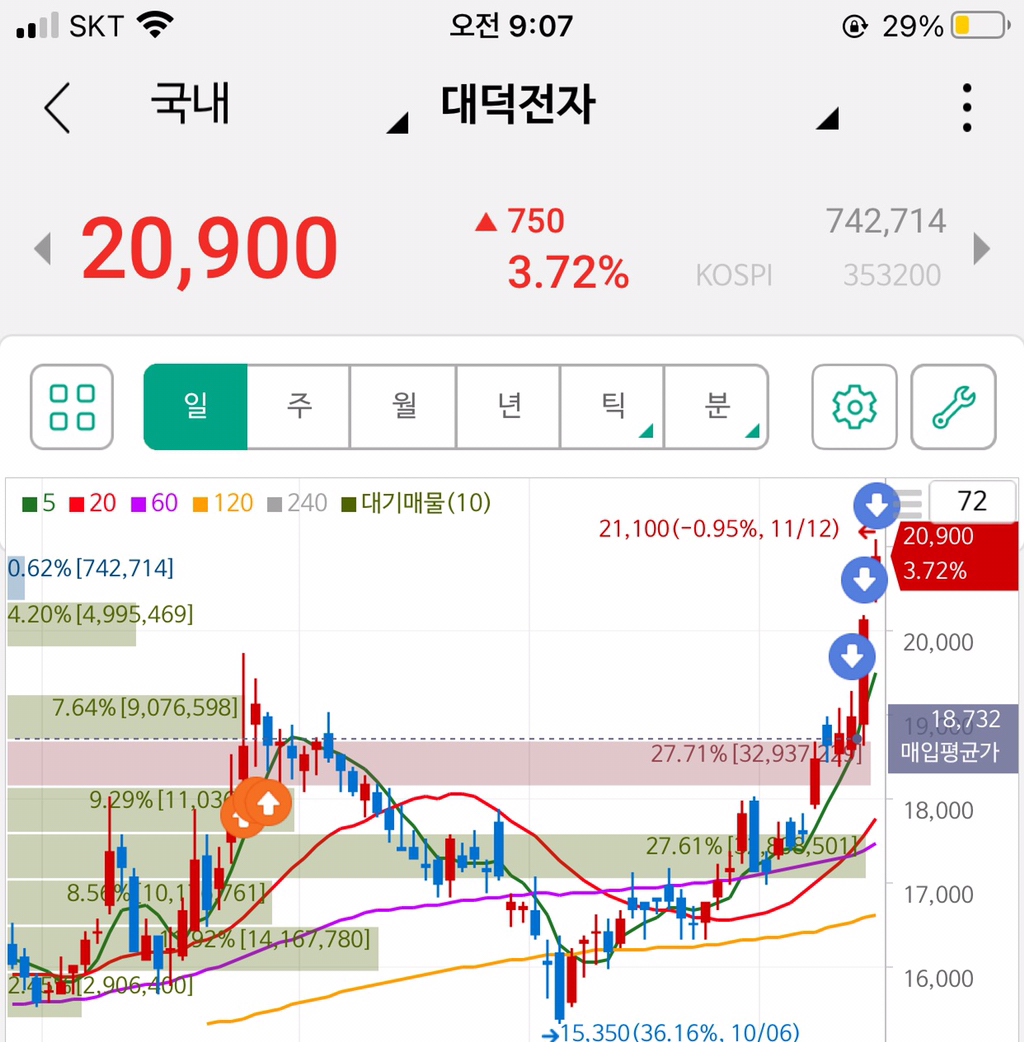Select the 틱 tick chart option
Image resolution: width=1024 pixels, height=1042 pixels.
(612, 407)
